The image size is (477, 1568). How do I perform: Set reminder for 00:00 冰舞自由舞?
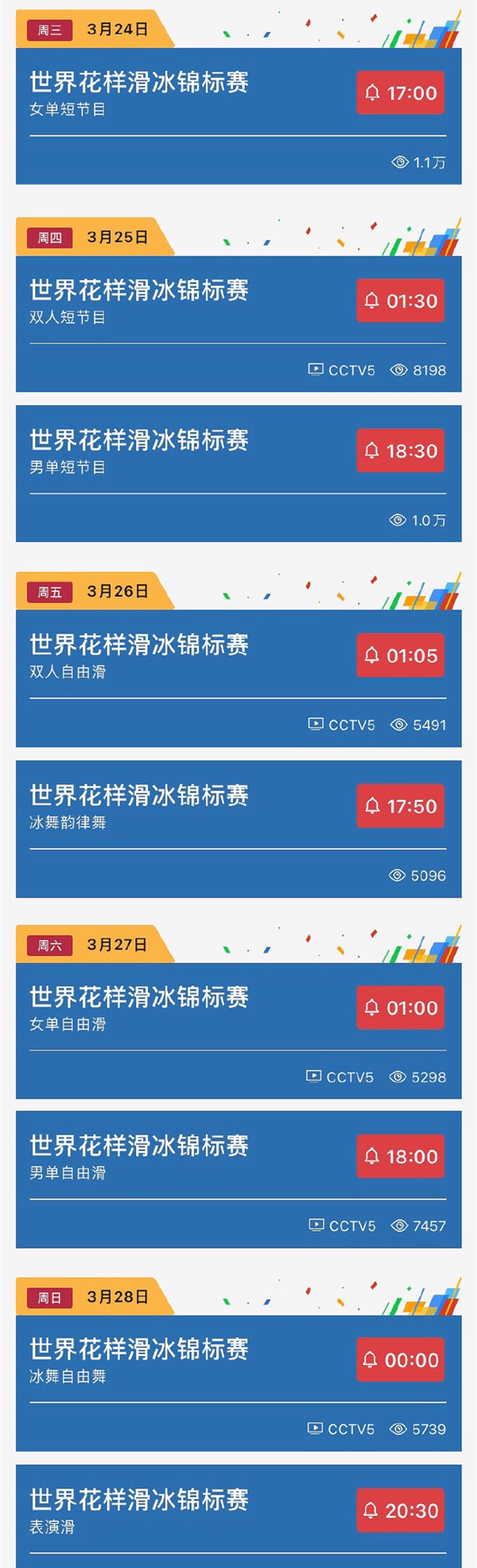(x=400, y=1360)
